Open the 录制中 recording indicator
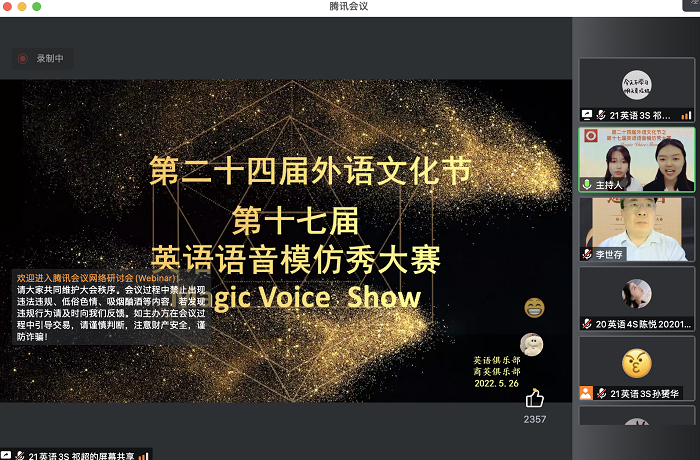 (41, 59)
